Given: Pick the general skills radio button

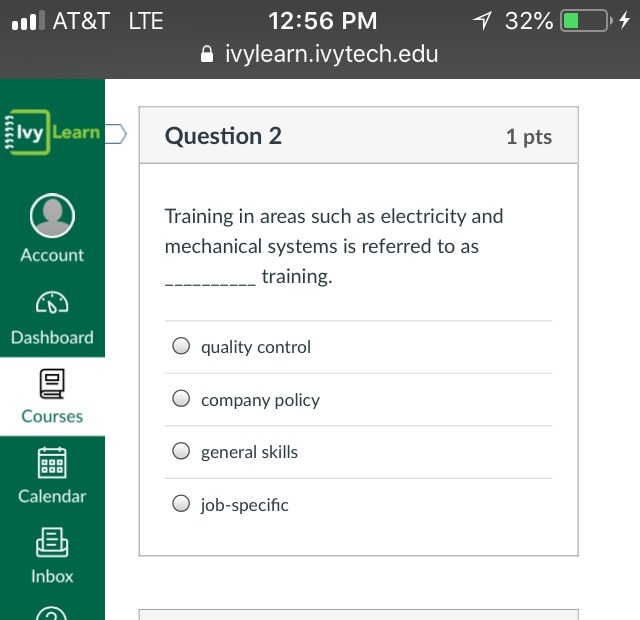Looking at the screenshot, I should click(x=181, y=451).
